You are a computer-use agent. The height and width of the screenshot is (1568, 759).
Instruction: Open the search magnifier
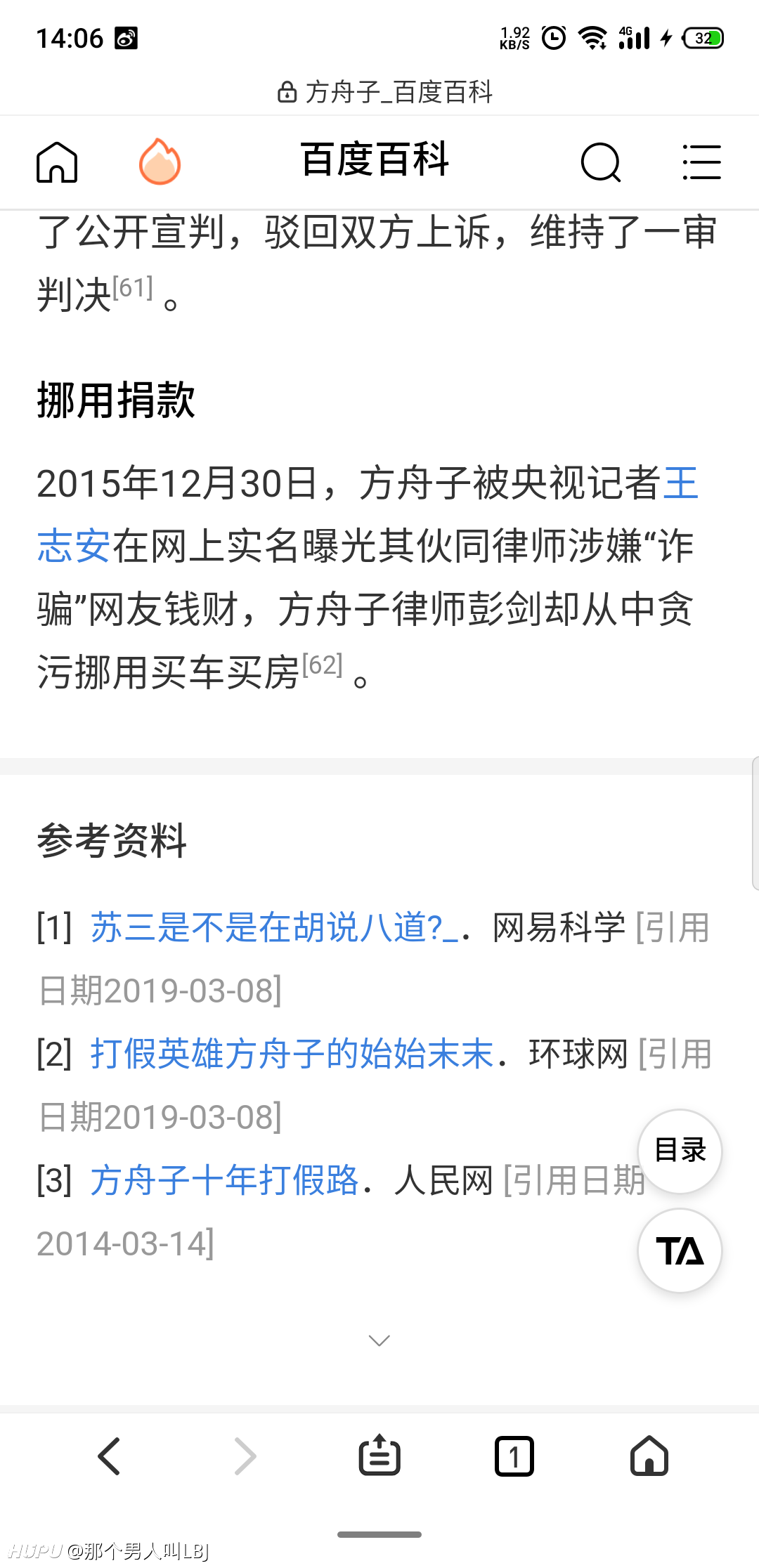click(601, 162)
